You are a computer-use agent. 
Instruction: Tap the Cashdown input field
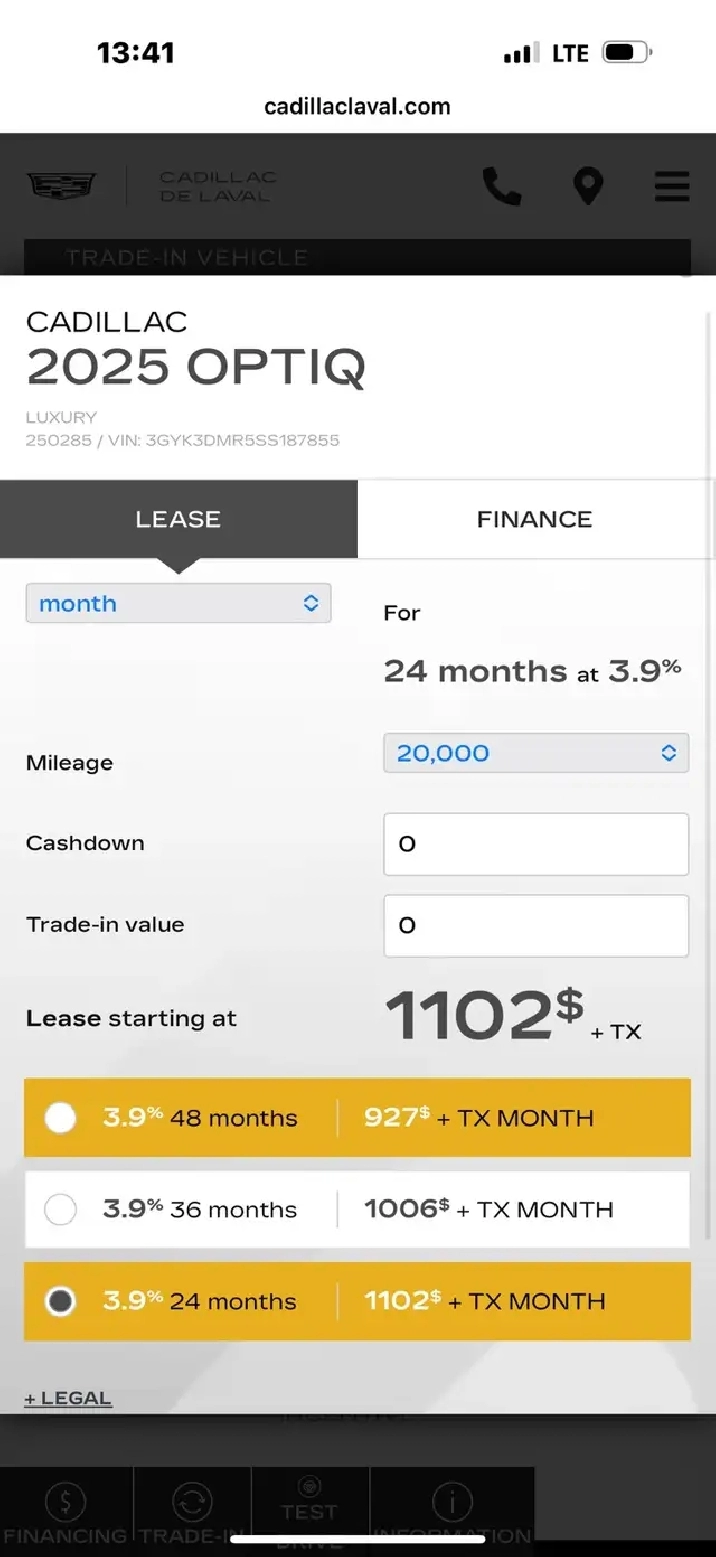click(536, 844)
